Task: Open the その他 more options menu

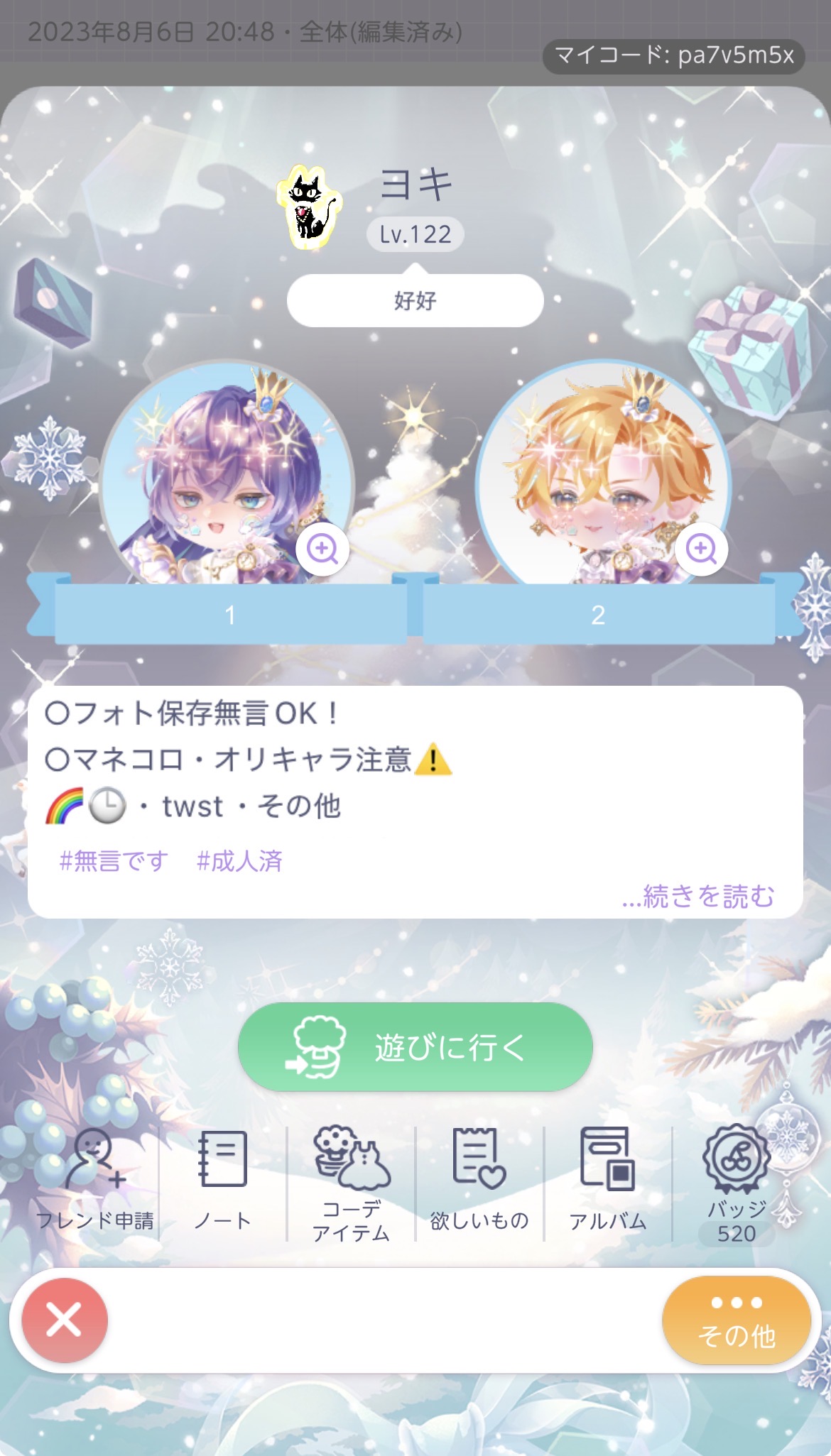Action: pyautogui.click(x=736, y=1320)
